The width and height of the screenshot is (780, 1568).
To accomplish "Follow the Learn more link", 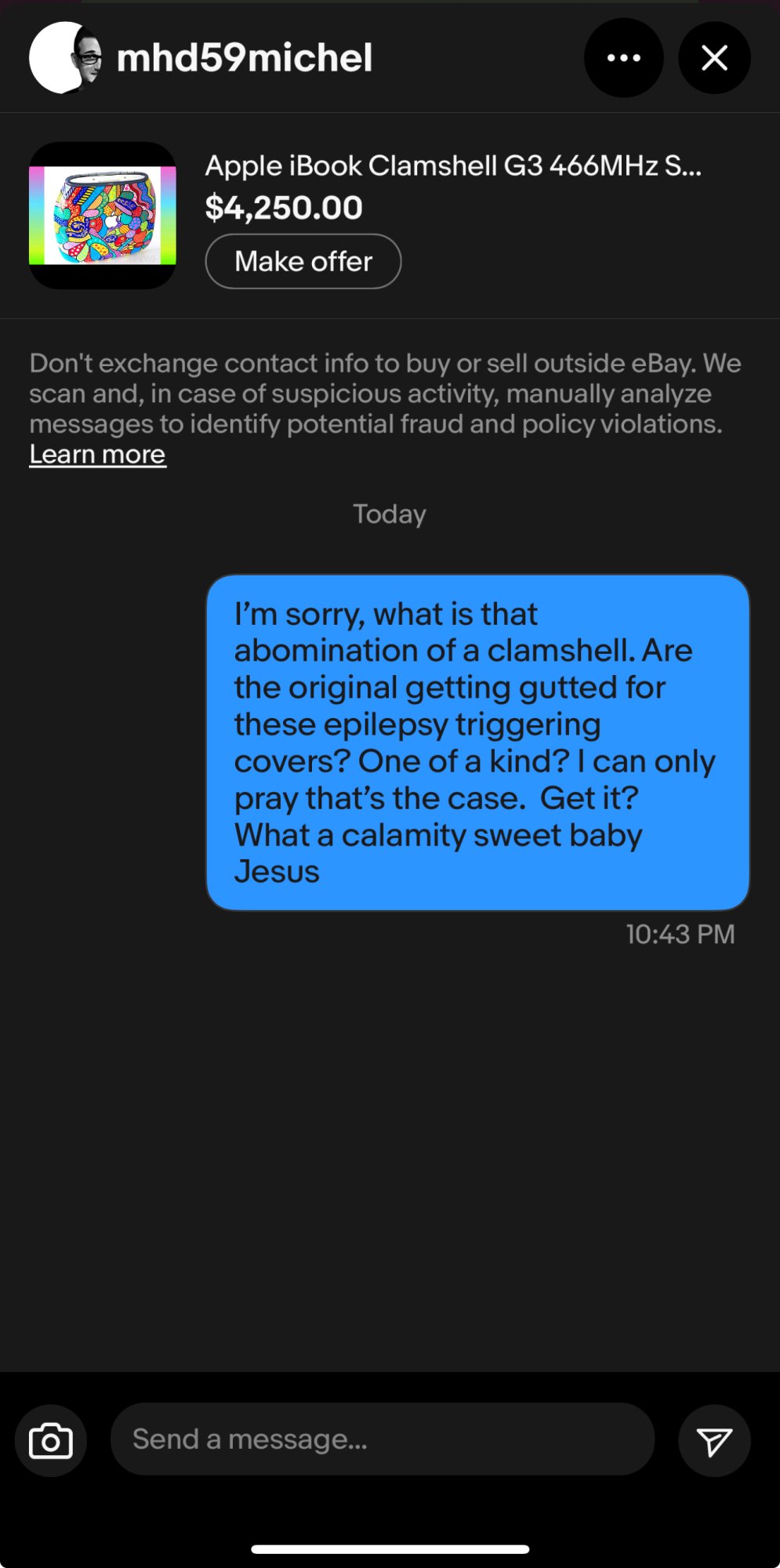I will (x=97, y=454).
